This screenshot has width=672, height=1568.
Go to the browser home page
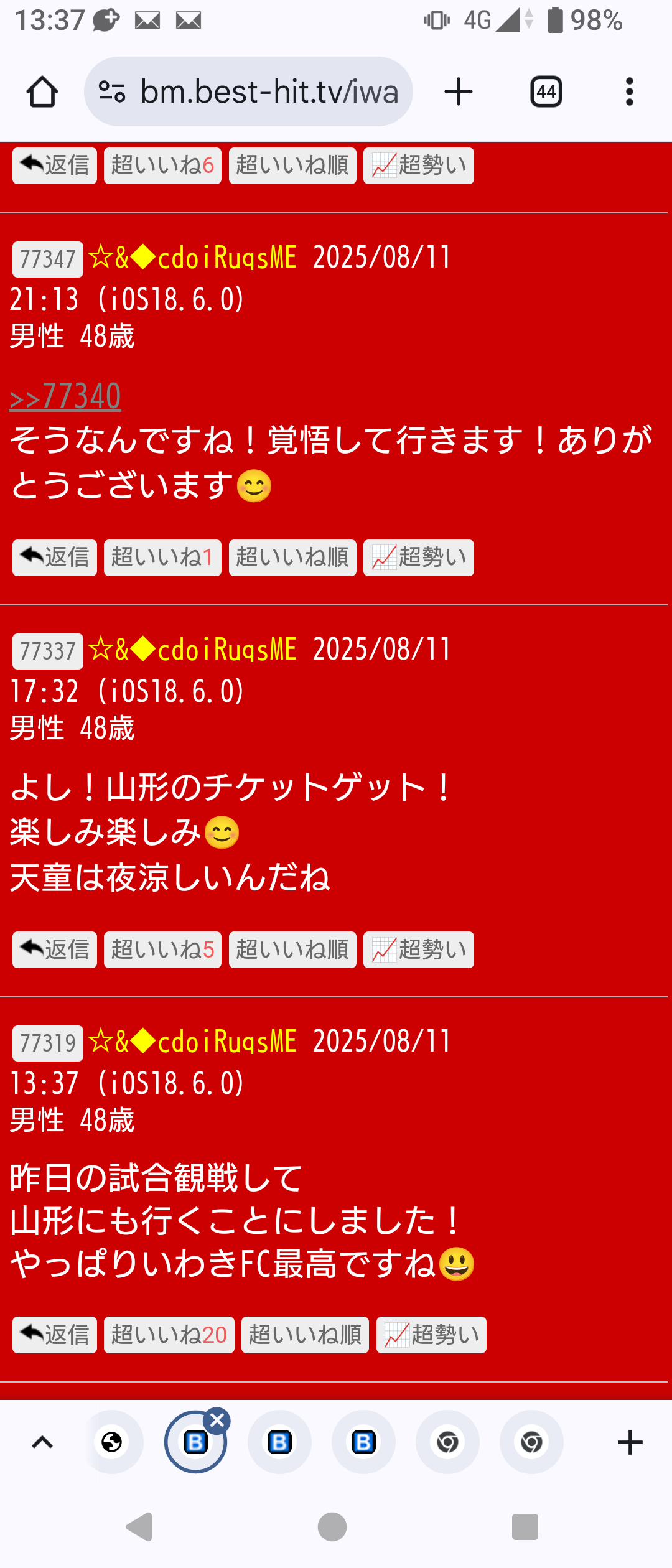click(42, 92)
